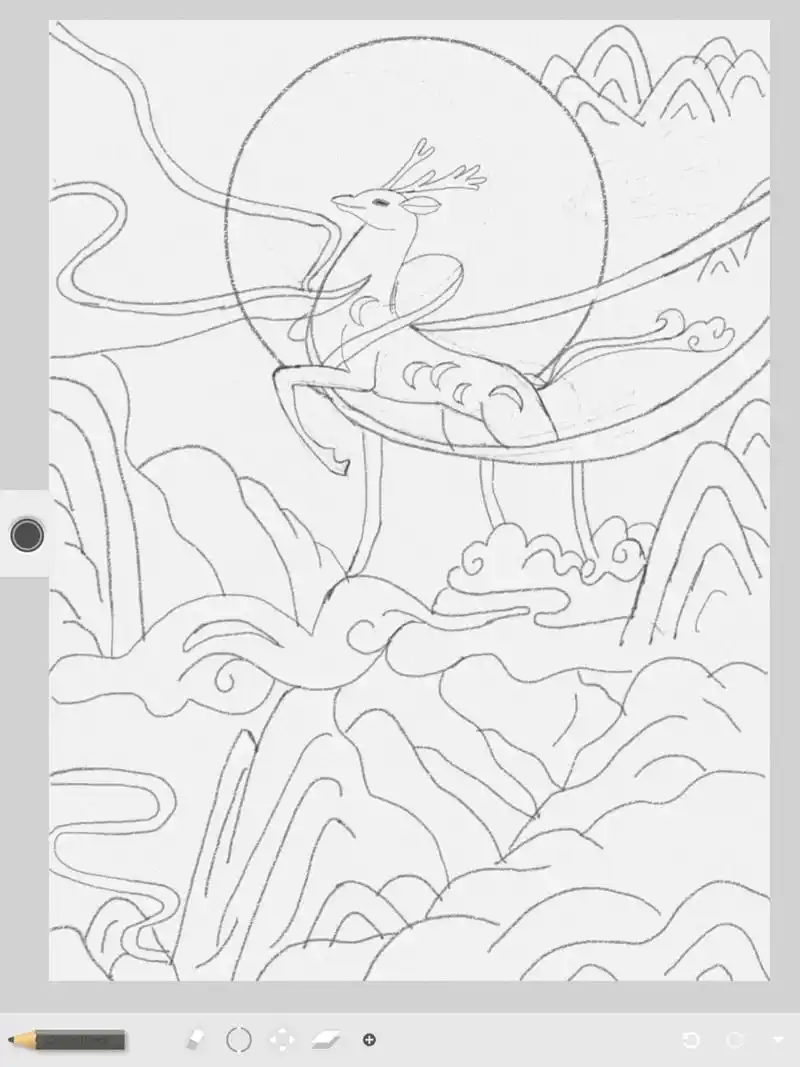Redo the undone stroke

point(735,1040)
